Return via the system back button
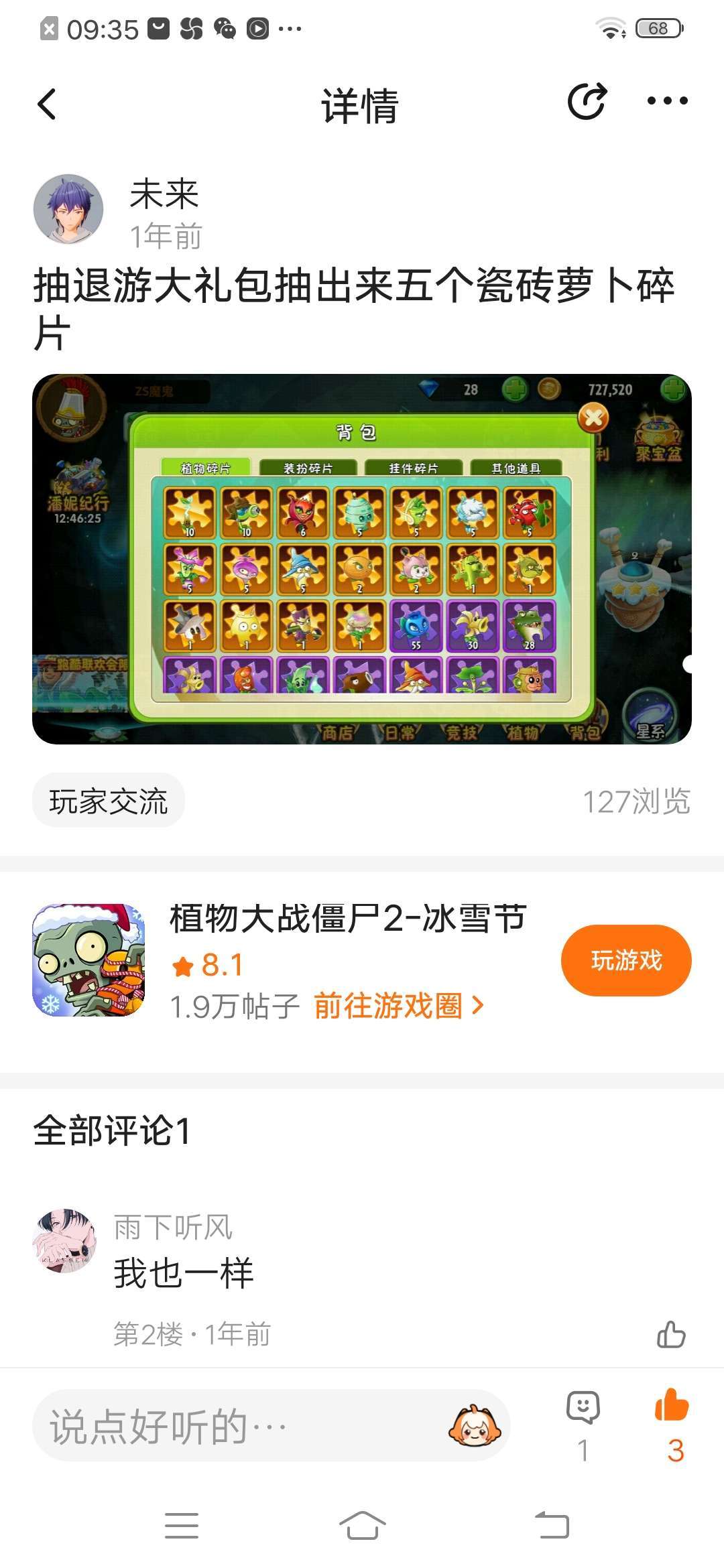The image size is (724, 1568). (552, 1526)
